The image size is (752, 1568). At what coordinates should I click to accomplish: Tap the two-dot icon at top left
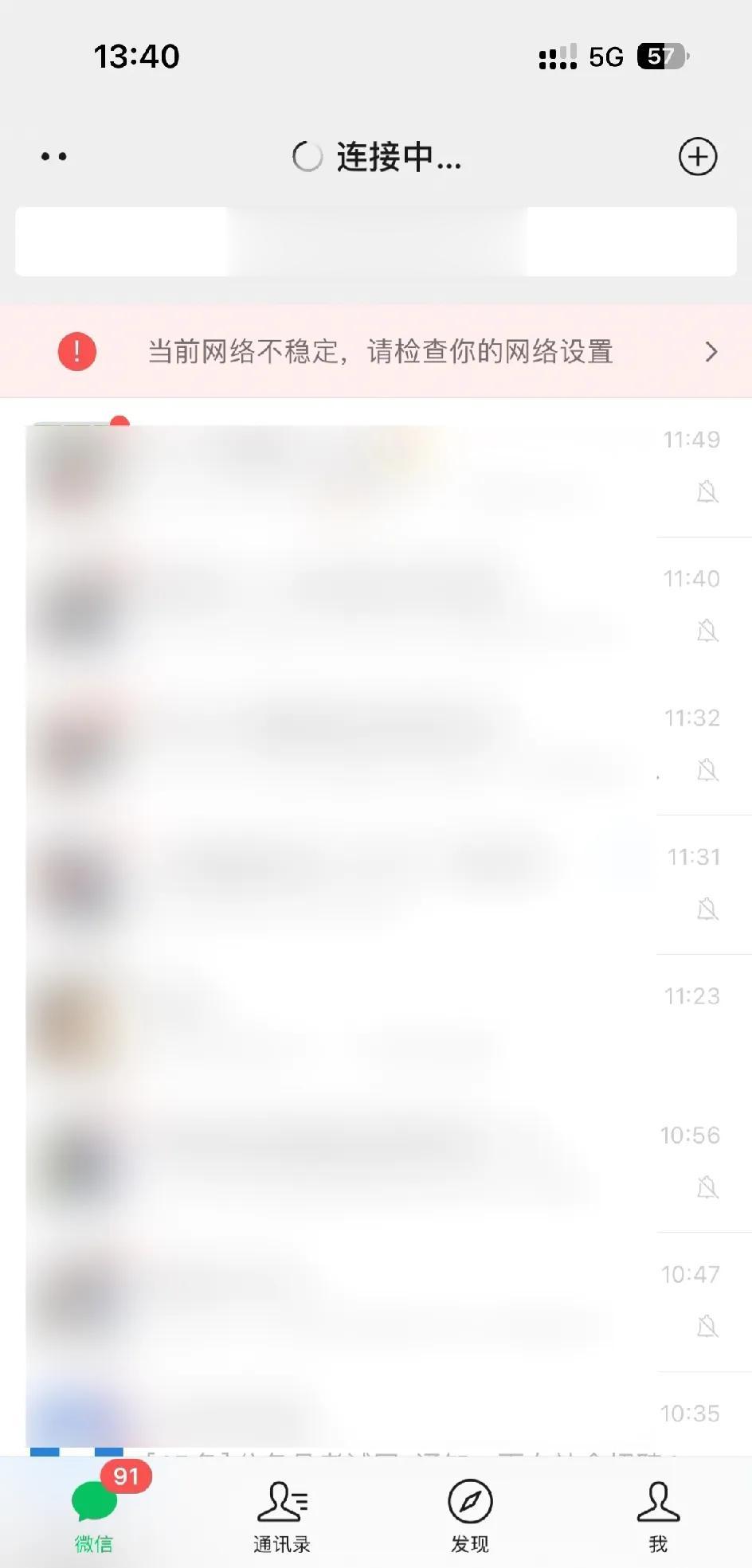(x=54, y=157)
